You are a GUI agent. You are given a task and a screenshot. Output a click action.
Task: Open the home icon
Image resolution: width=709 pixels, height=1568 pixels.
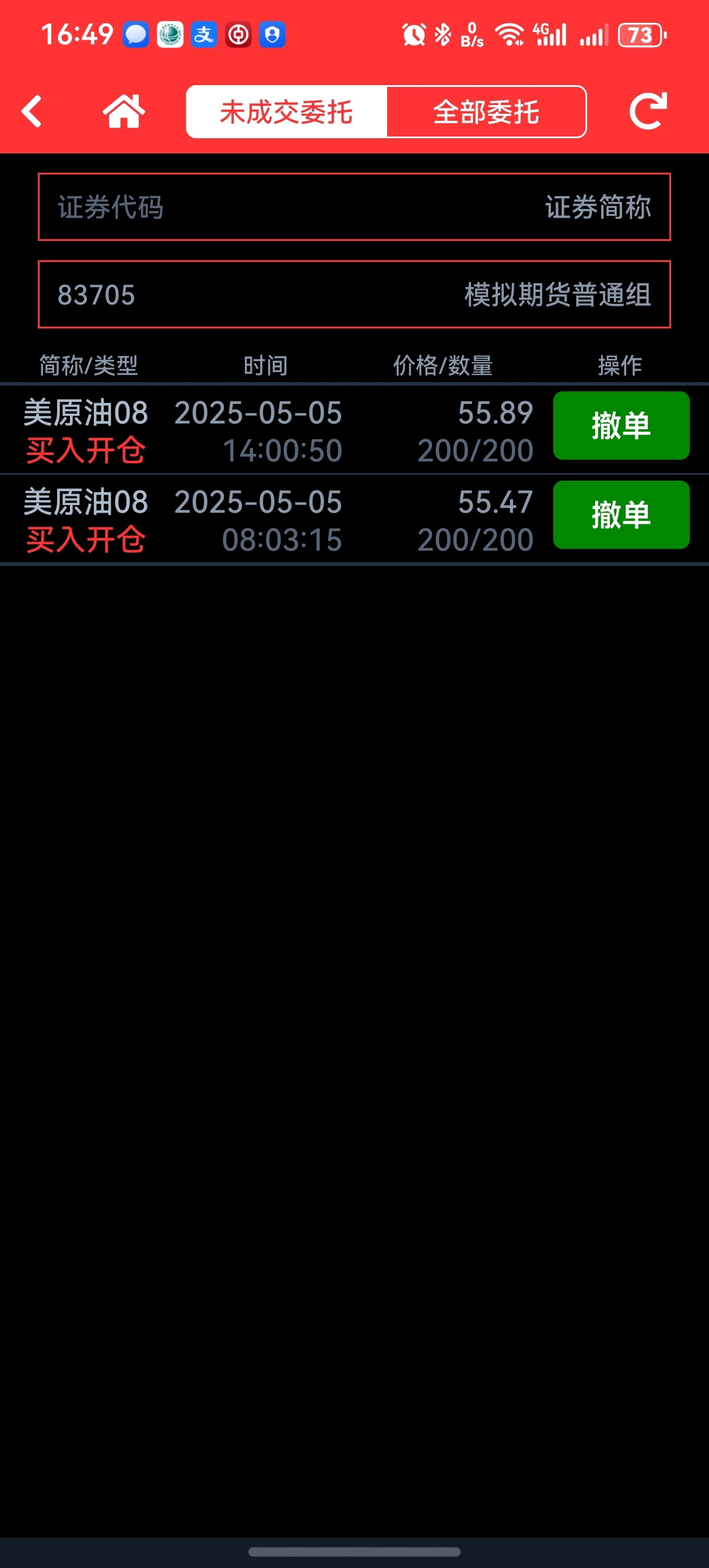tap(124, 111)
